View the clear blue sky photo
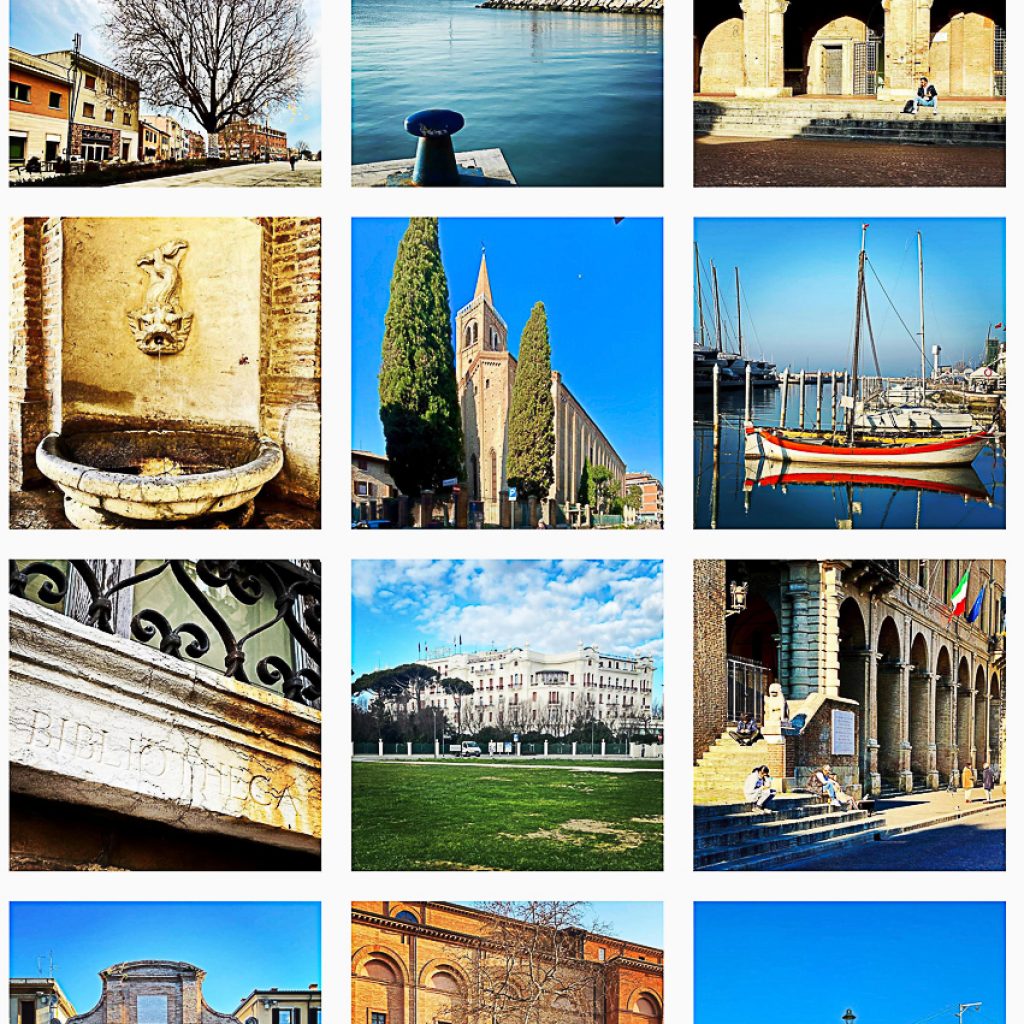The height and width of the screenshot is (1024, 1024). [x=849, y=962]
